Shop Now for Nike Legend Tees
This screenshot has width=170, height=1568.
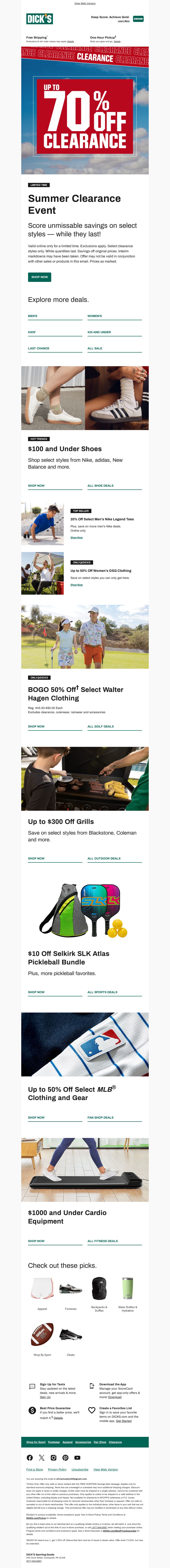pos(76,538)
